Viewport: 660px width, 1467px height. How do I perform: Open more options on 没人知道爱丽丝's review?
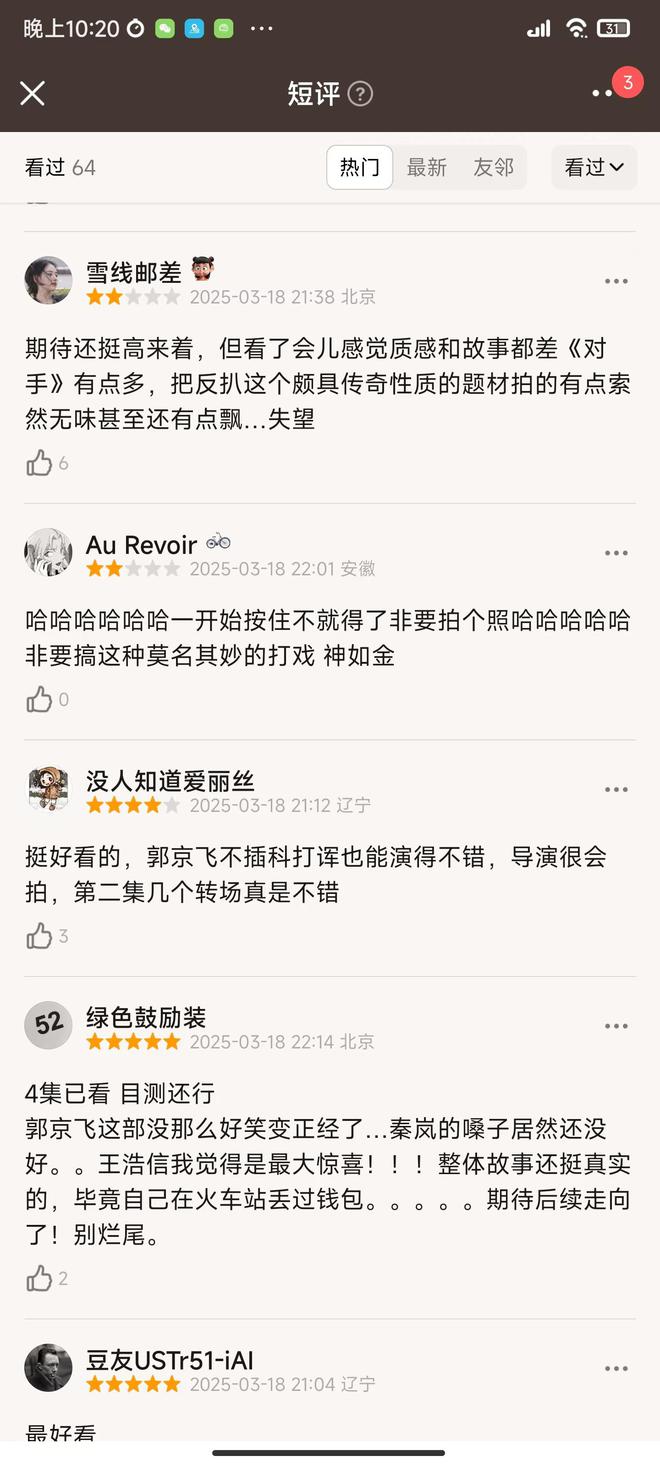pyautogui.click(x=617, y=790)
